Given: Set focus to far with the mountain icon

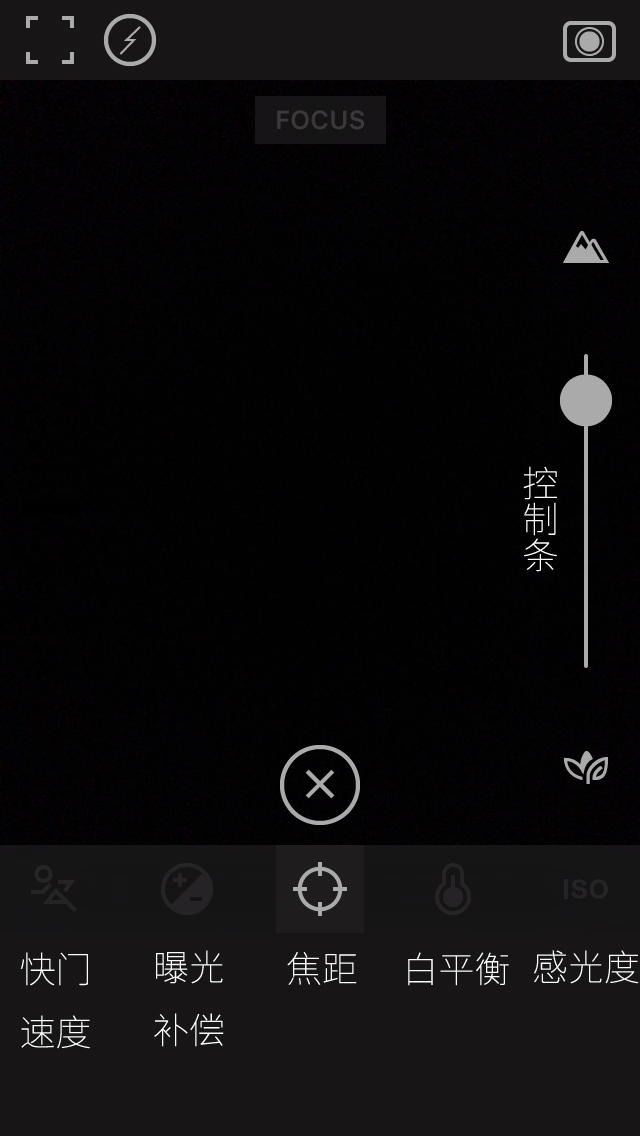Looking at the screenshot, I should tap(586, 247).
